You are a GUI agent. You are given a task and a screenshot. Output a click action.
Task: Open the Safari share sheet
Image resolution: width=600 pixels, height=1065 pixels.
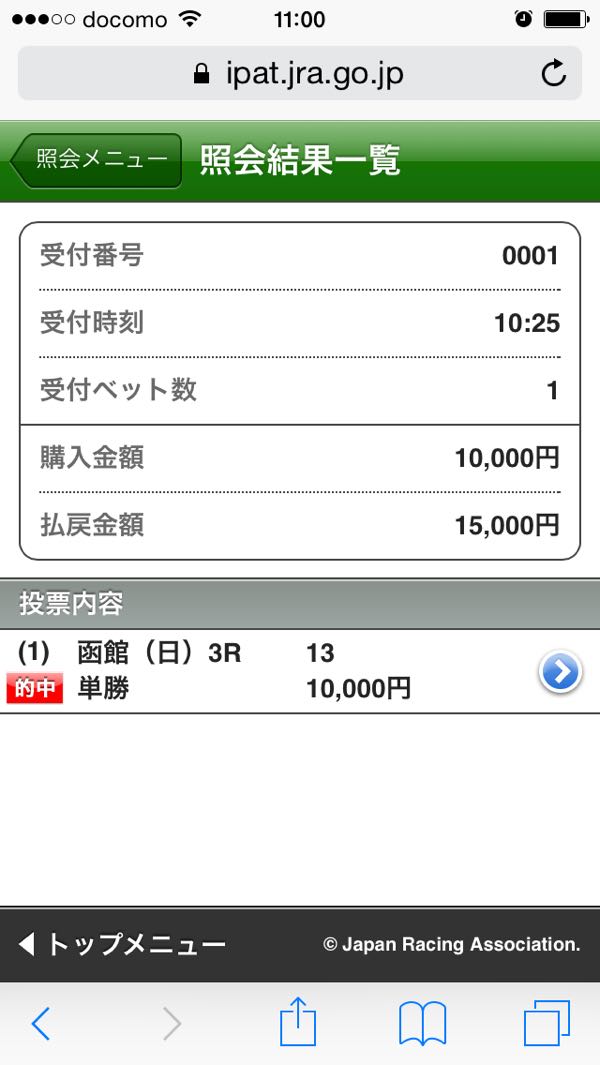click(298, 1023)
